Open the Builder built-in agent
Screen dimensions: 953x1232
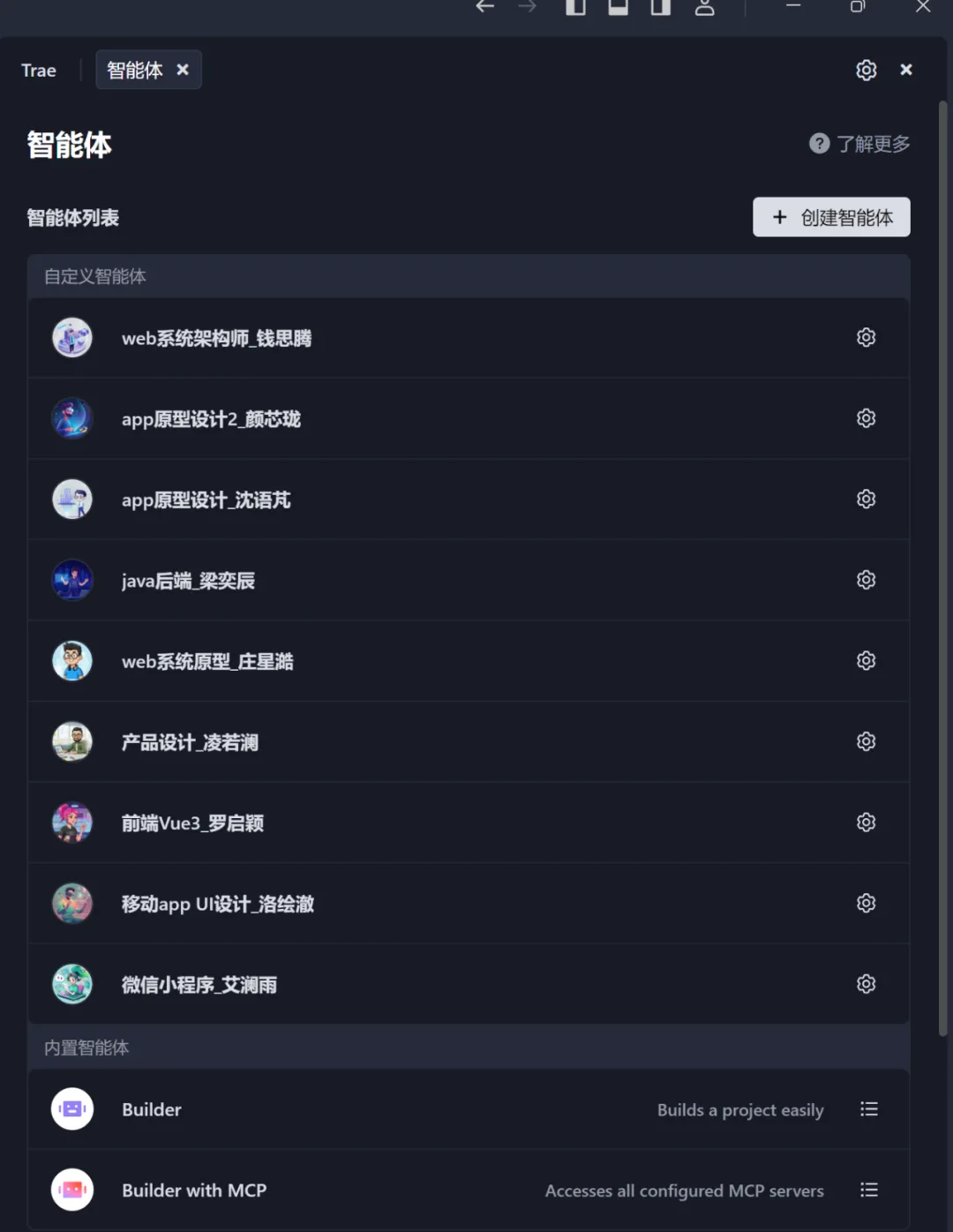tap(152, 1109)
